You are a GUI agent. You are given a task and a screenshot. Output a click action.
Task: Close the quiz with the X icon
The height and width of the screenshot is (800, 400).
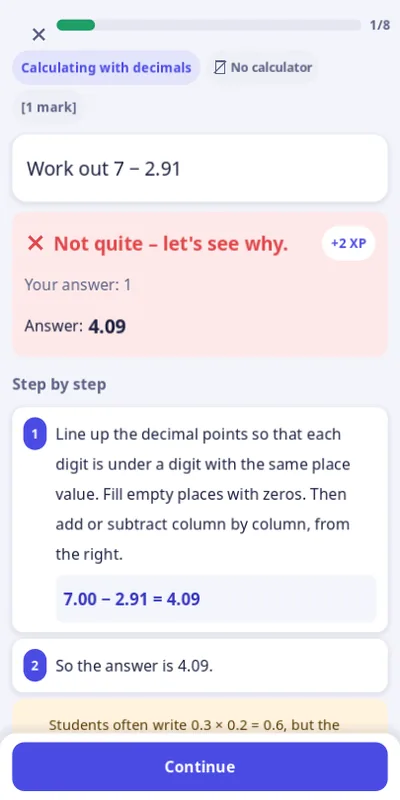pyautogui.click(x=39, y=35)
